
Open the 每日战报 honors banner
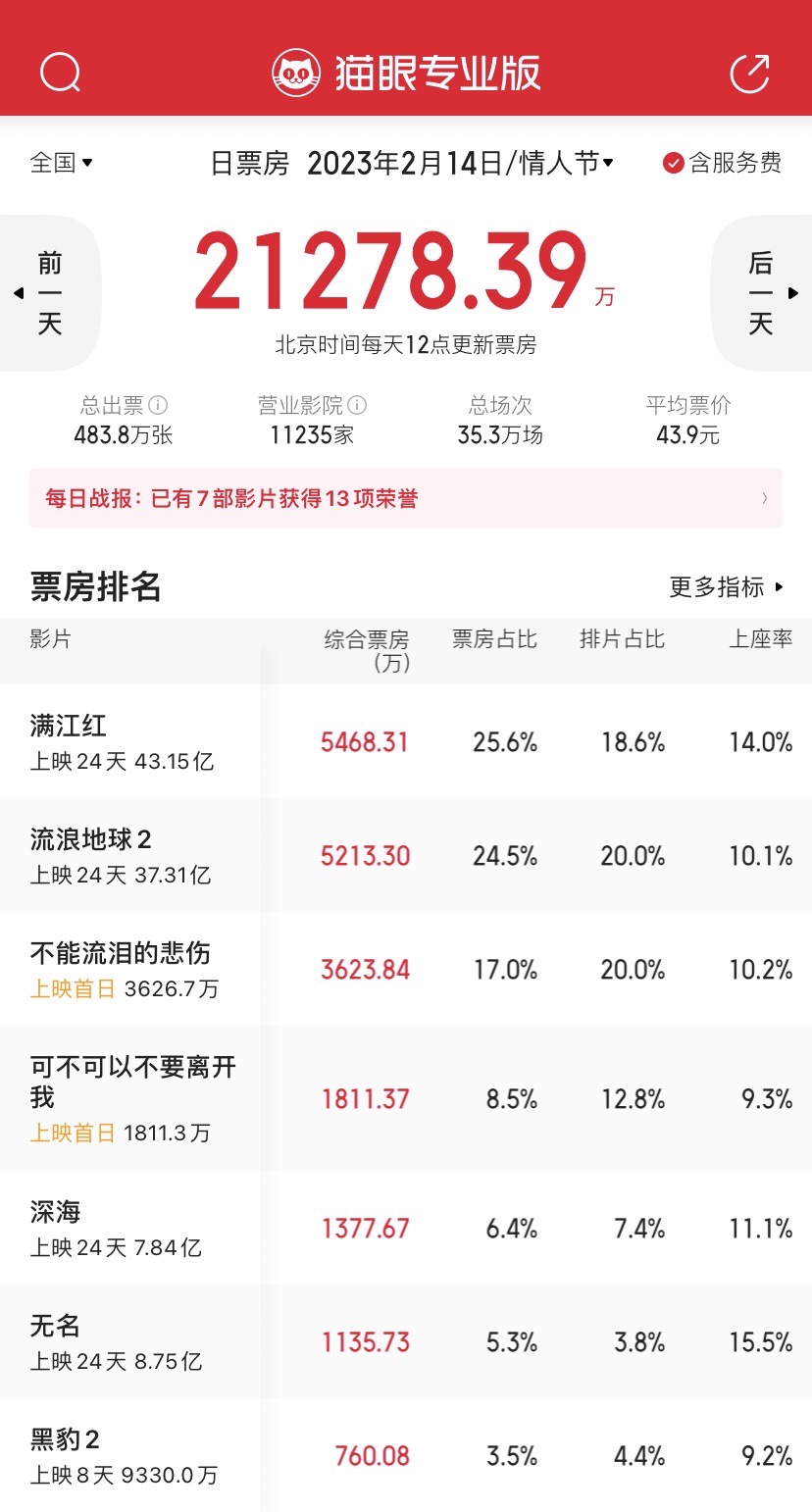coord(406,498)
